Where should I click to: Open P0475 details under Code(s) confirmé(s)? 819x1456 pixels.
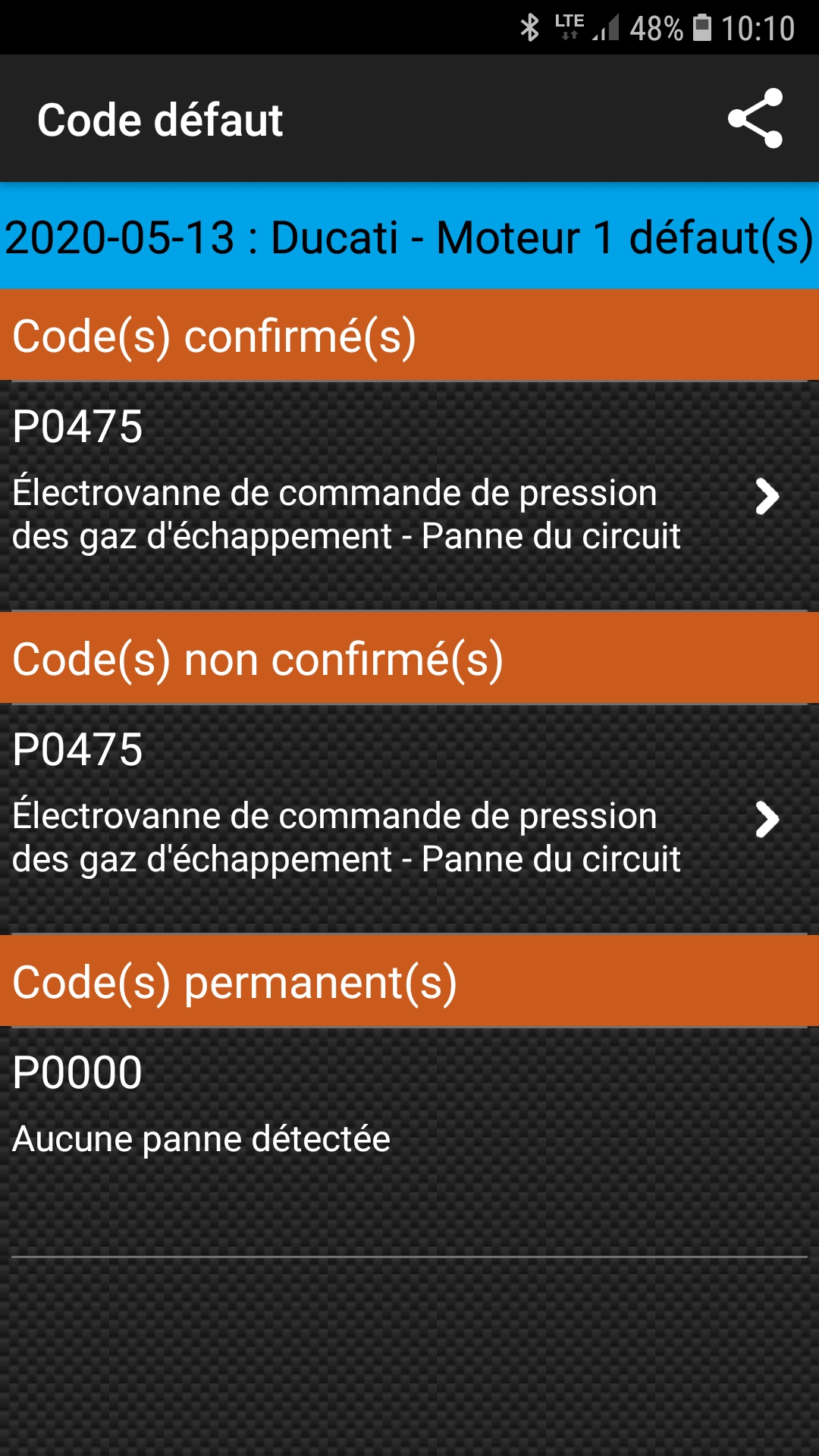[x=409, y=496]
